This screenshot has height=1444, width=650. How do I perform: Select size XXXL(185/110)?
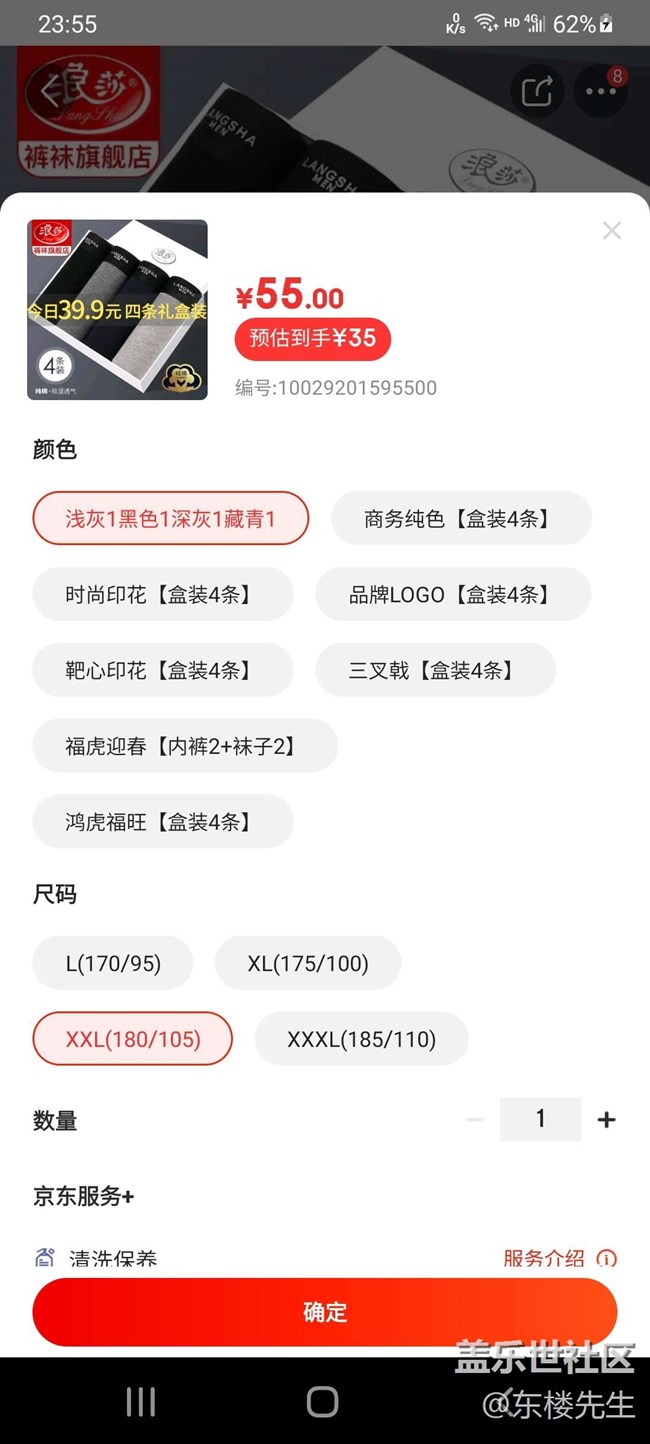point(361,1039)
